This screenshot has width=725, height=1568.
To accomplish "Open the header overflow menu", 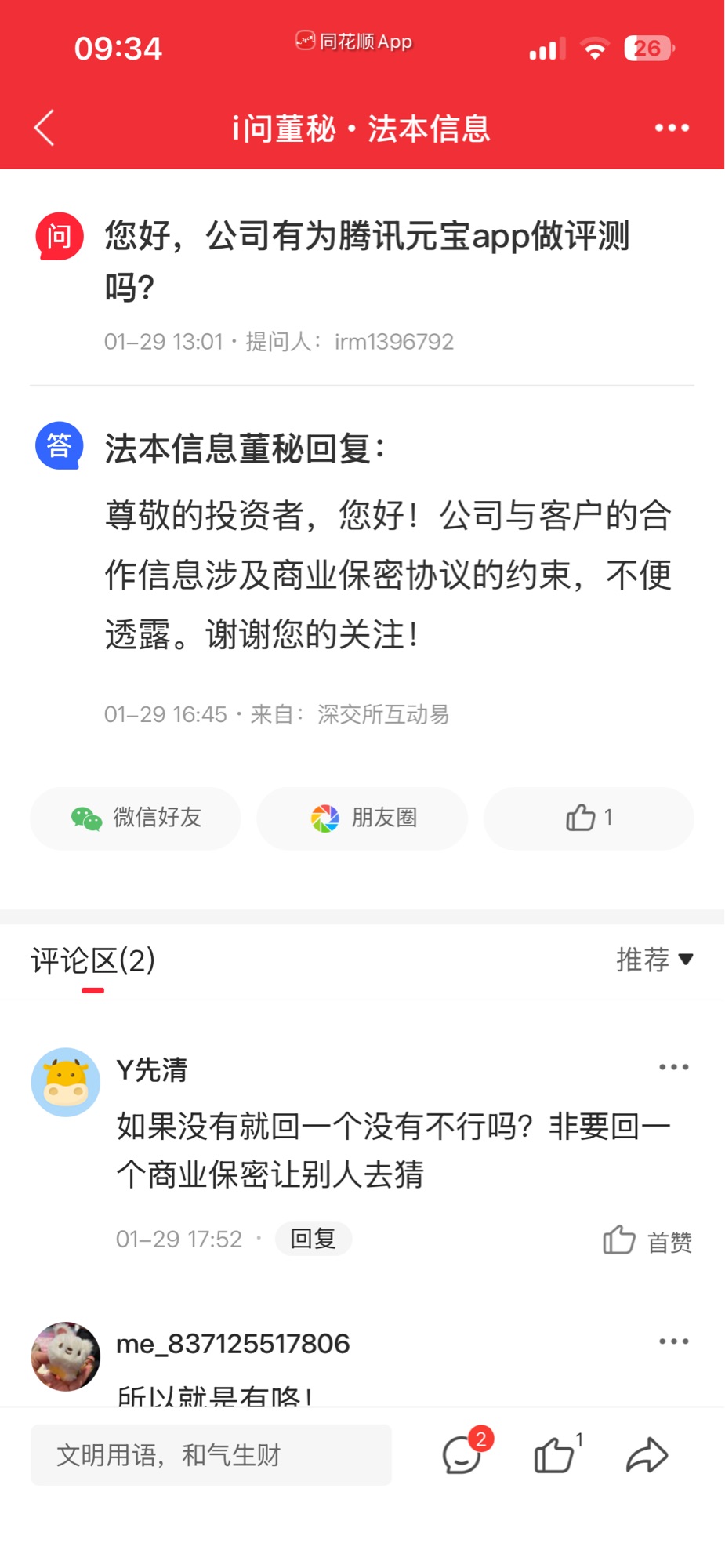I will click(x=672, y=128).
